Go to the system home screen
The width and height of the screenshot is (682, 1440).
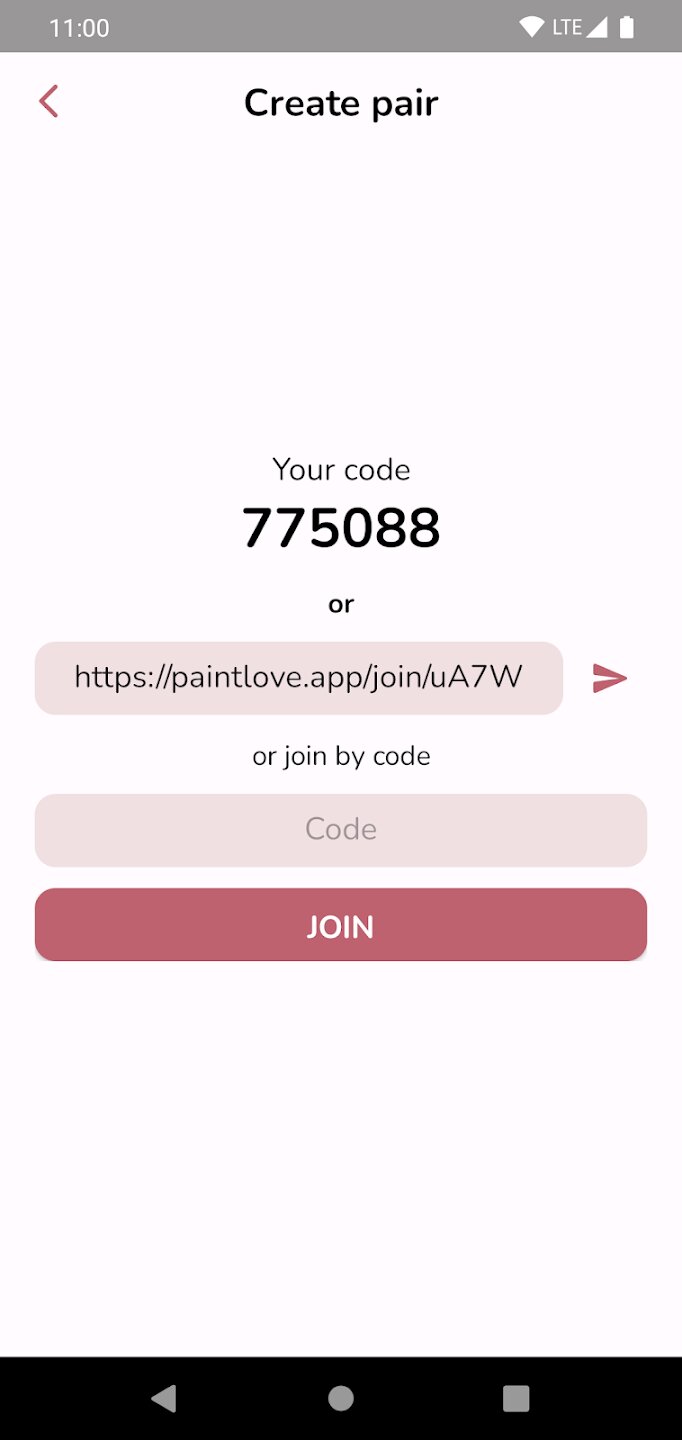tap(341, 1398)
